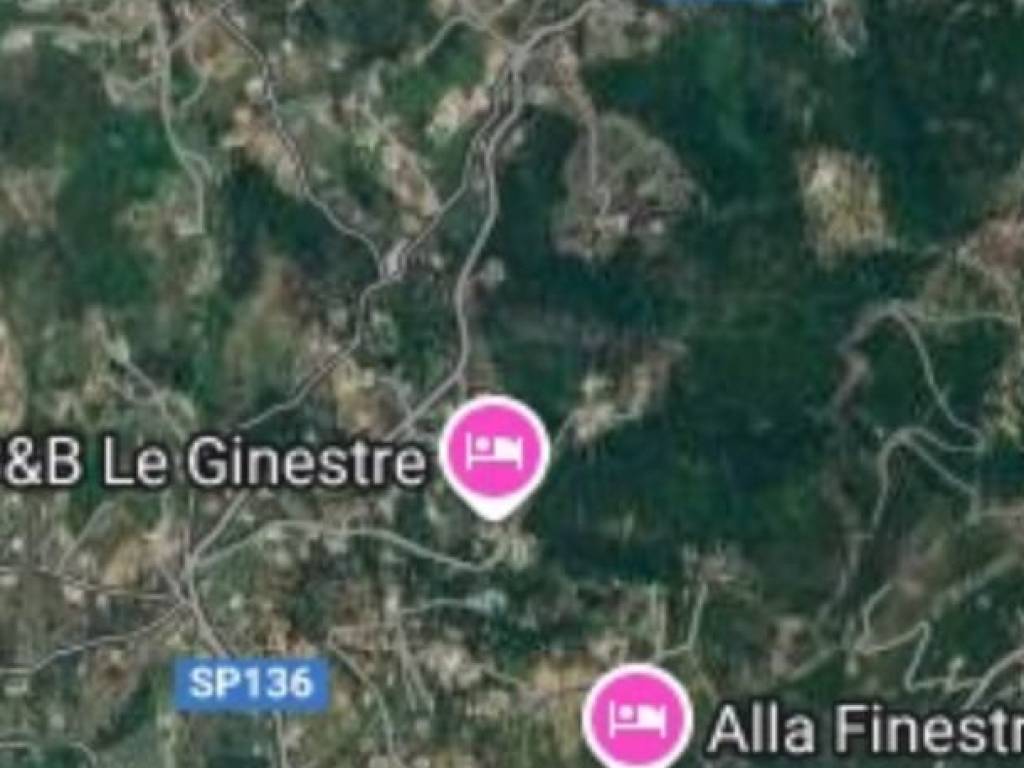Open the B&B Le Ginestre hotel pin
This screenshot has height=768, width=1024.
click(x=495, y=451)
